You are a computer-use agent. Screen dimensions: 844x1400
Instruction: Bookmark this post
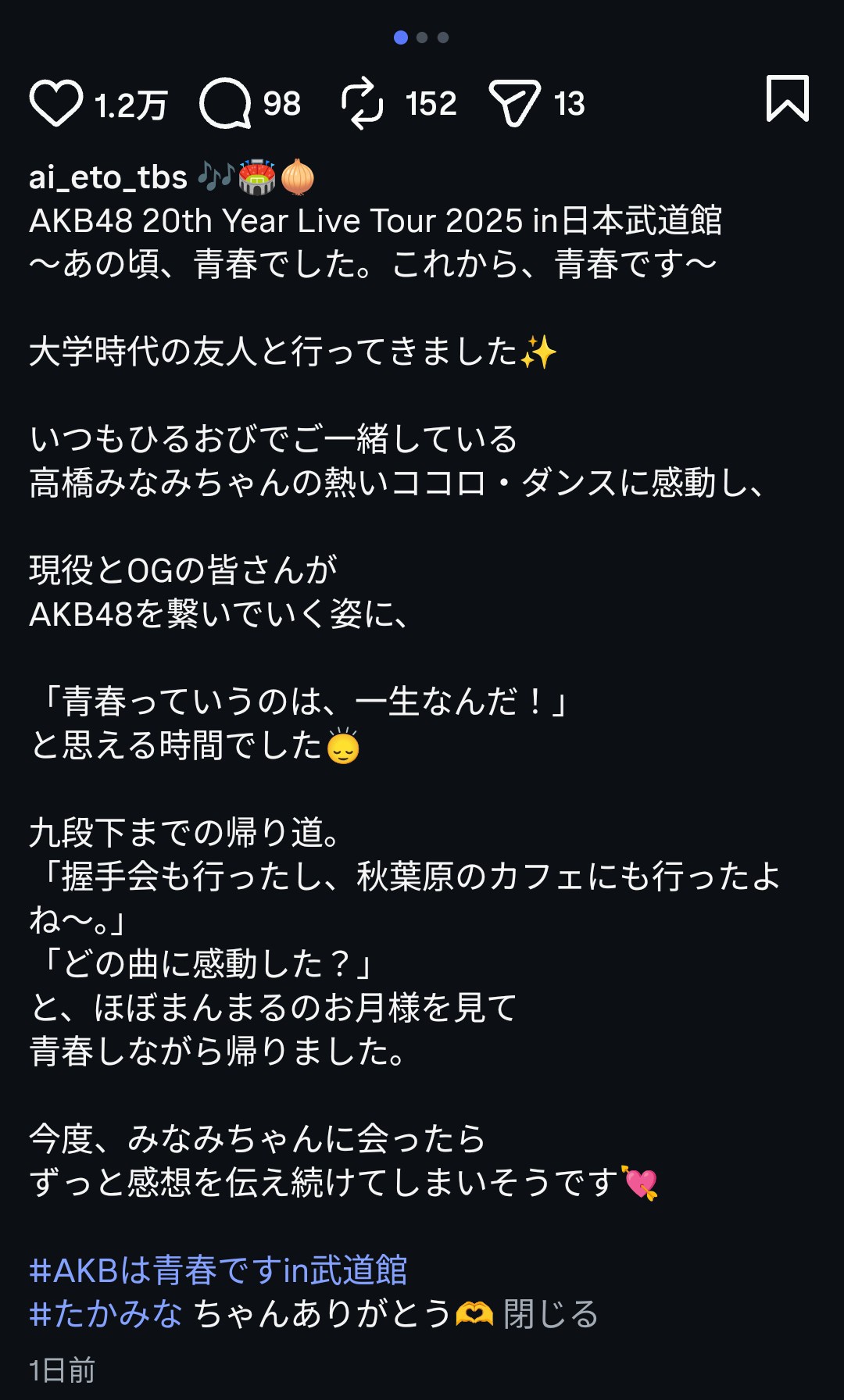coord(787,99)
